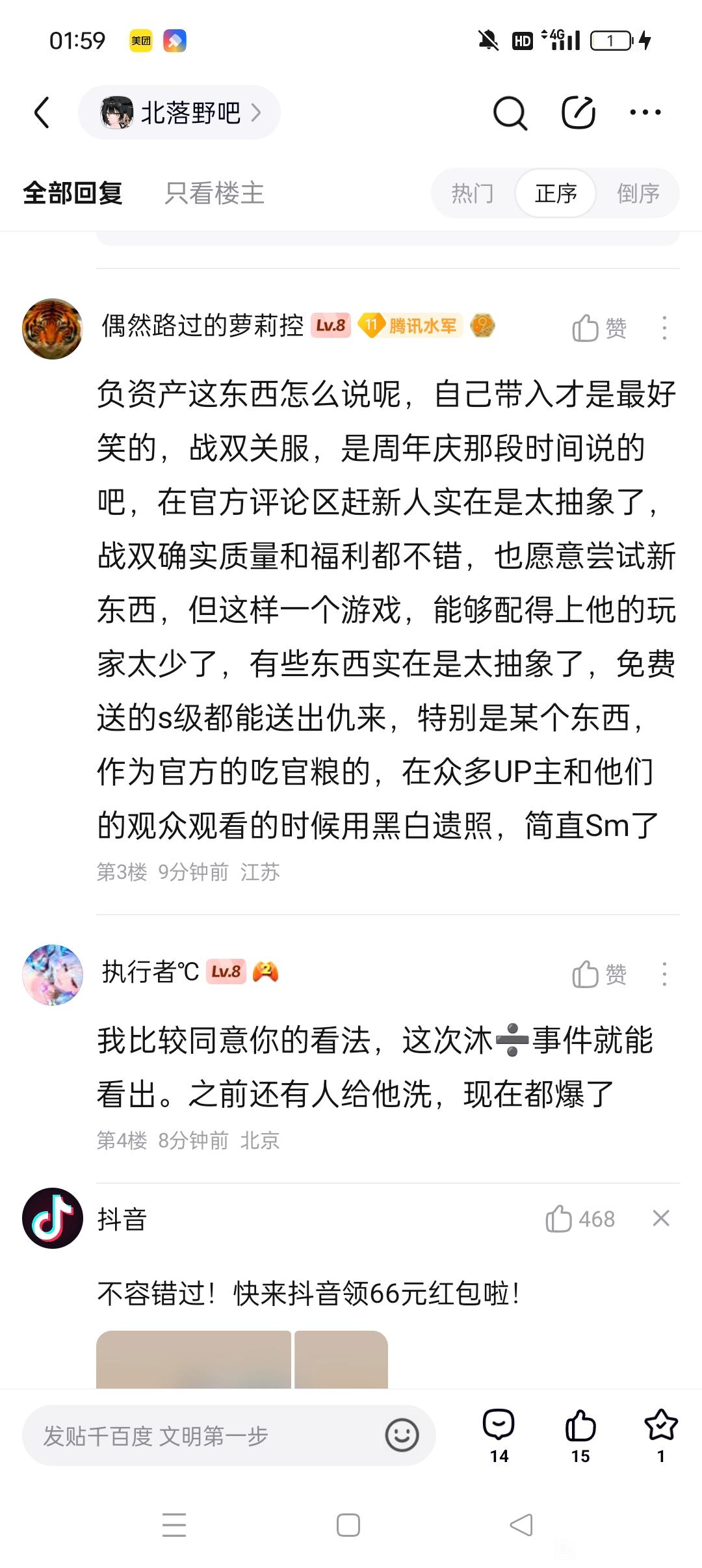Dismiss the 抖音 ad post
The height and width of the screenshot is (1568, 702).
pos(661,1218)
